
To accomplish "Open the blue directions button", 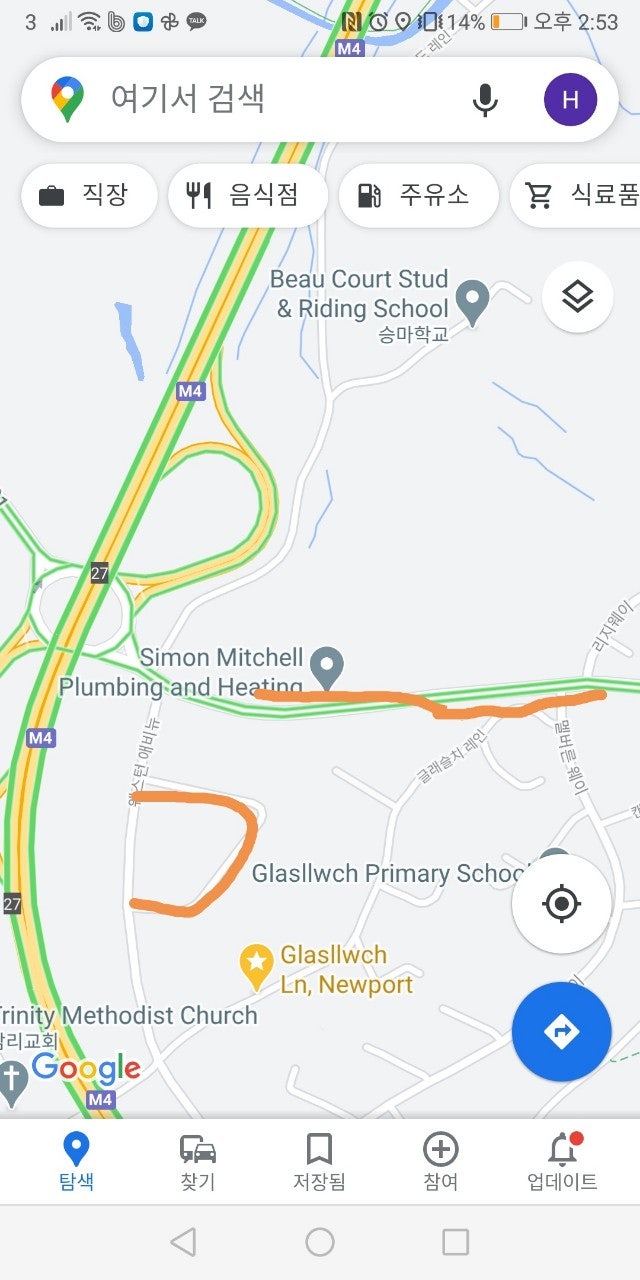I will [x=561, y=1032].
